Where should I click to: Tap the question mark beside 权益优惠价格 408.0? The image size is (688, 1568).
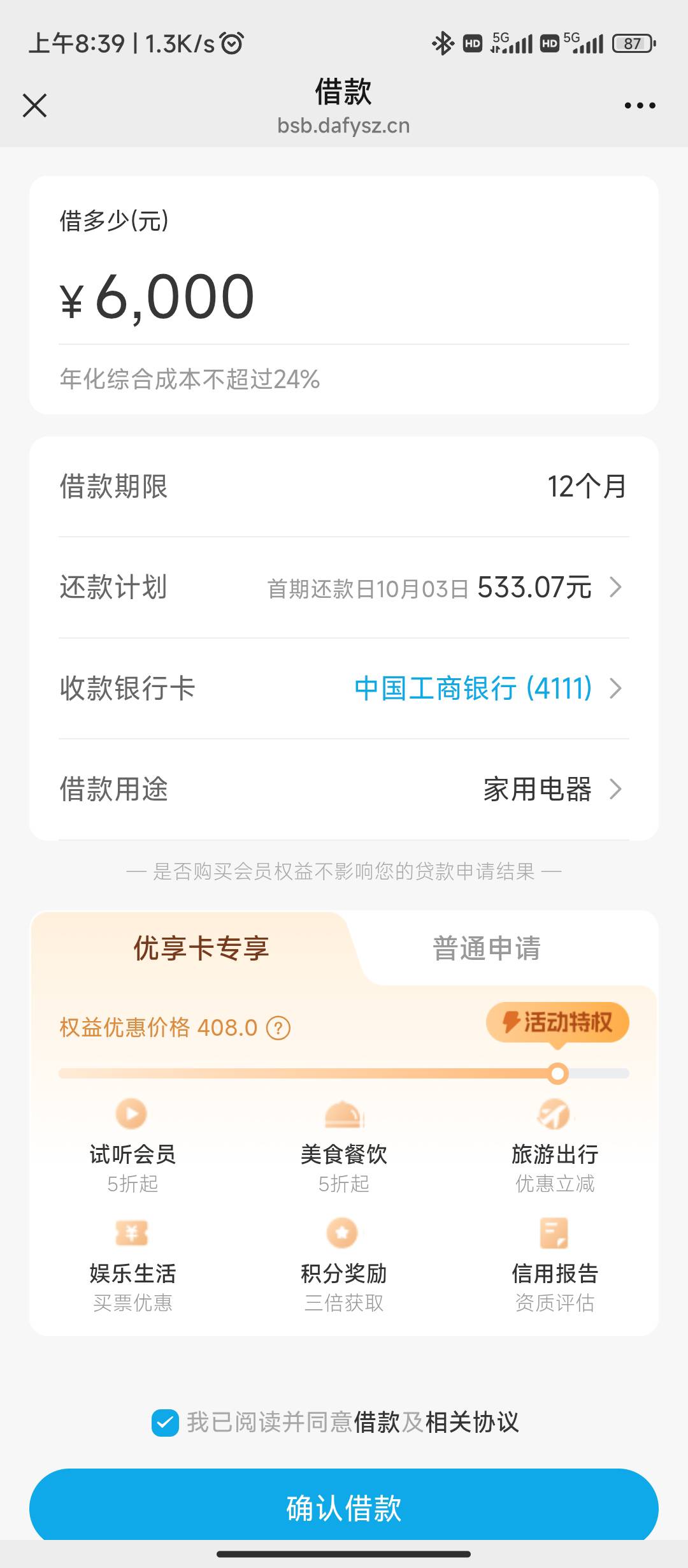[278, 1028]
